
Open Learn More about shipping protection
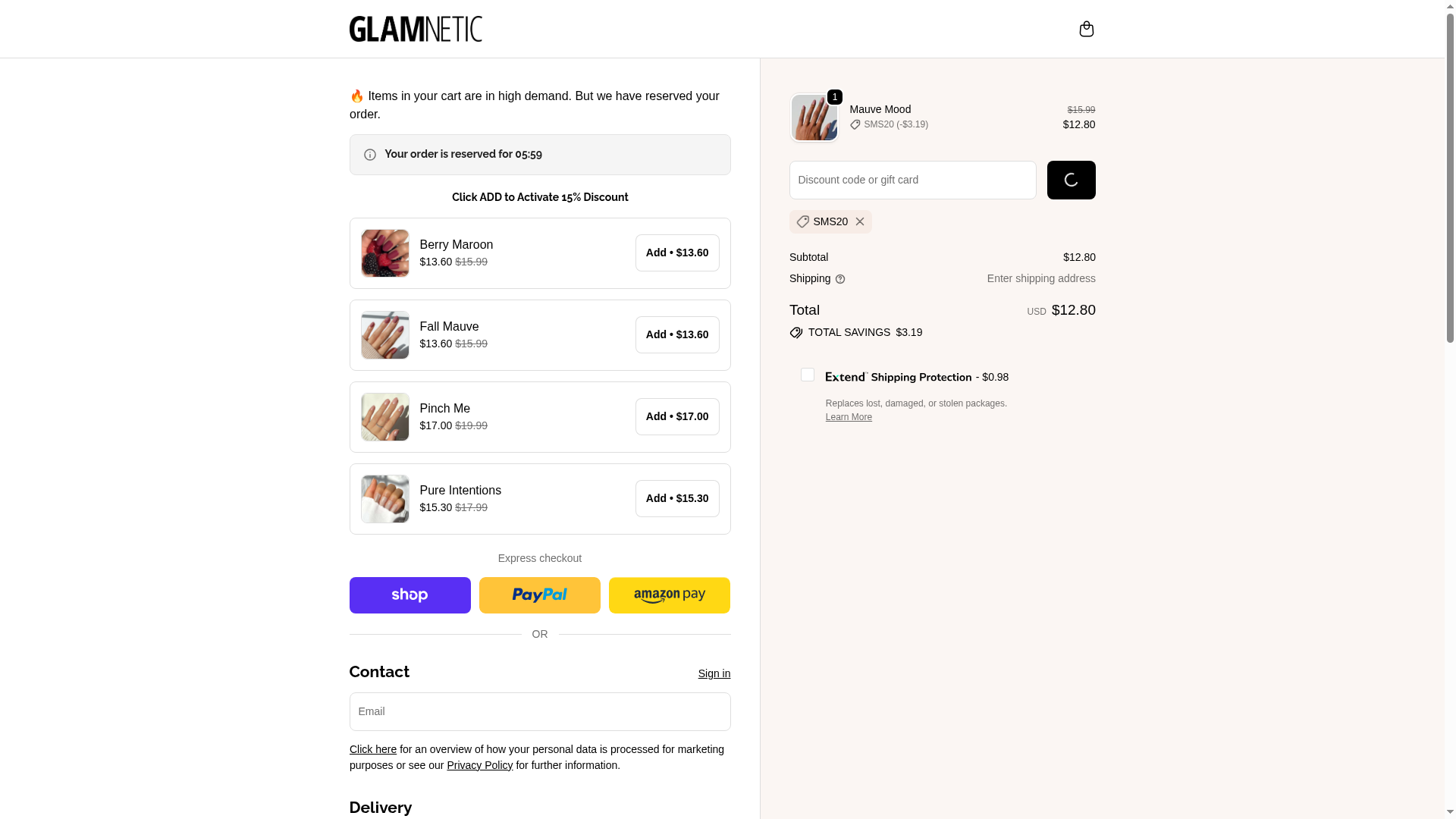point(848,417)
